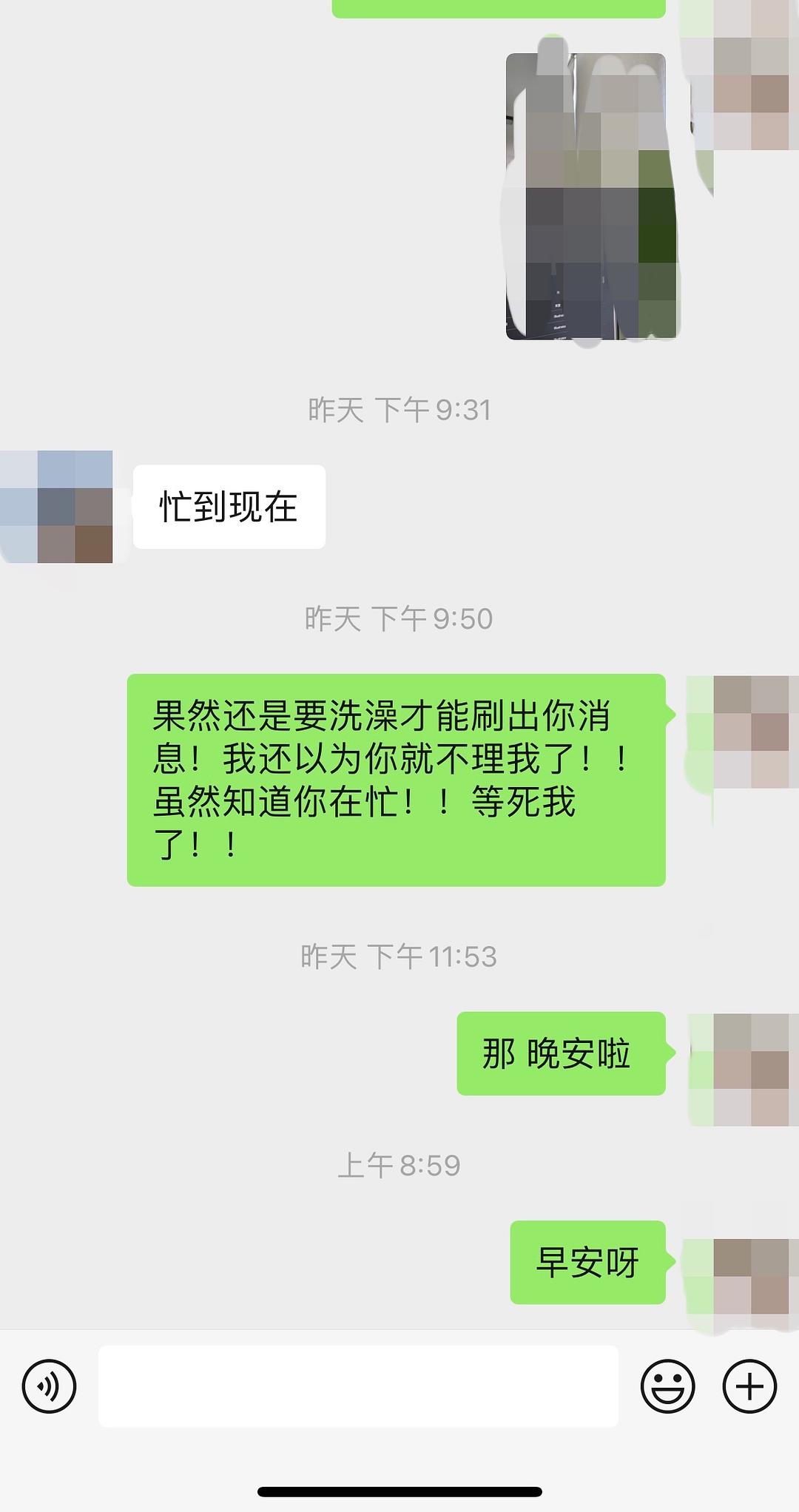Open the contact's avatar beside 忙到现在
Viewport: 799px width, 1512px height.
point(56,507)
